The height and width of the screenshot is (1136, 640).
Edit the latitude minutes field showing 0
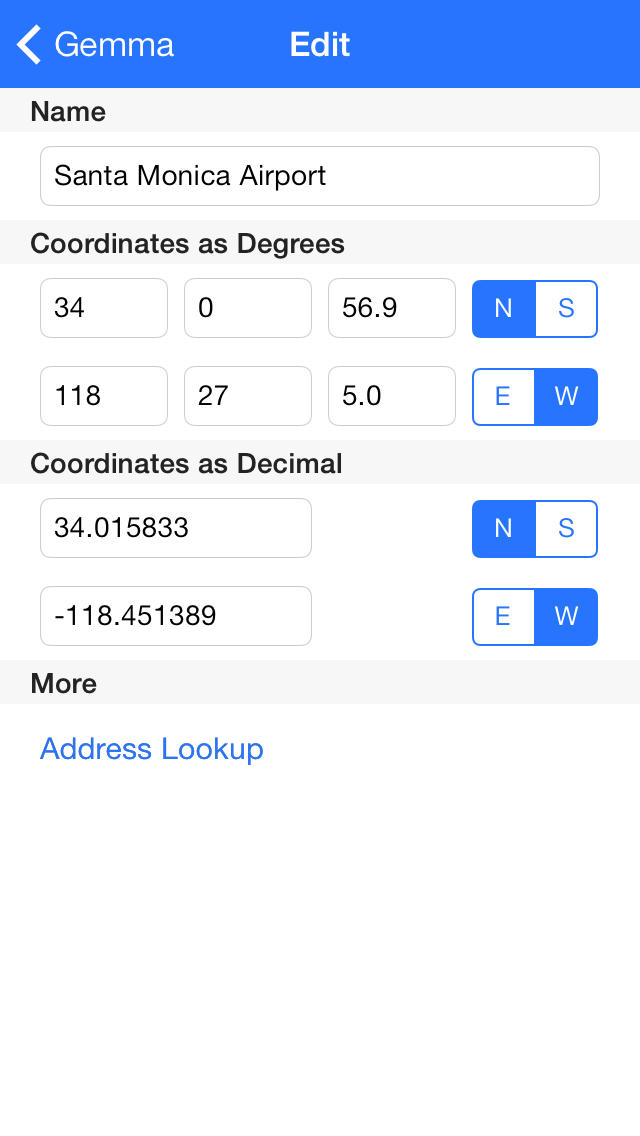pos(248,308)
